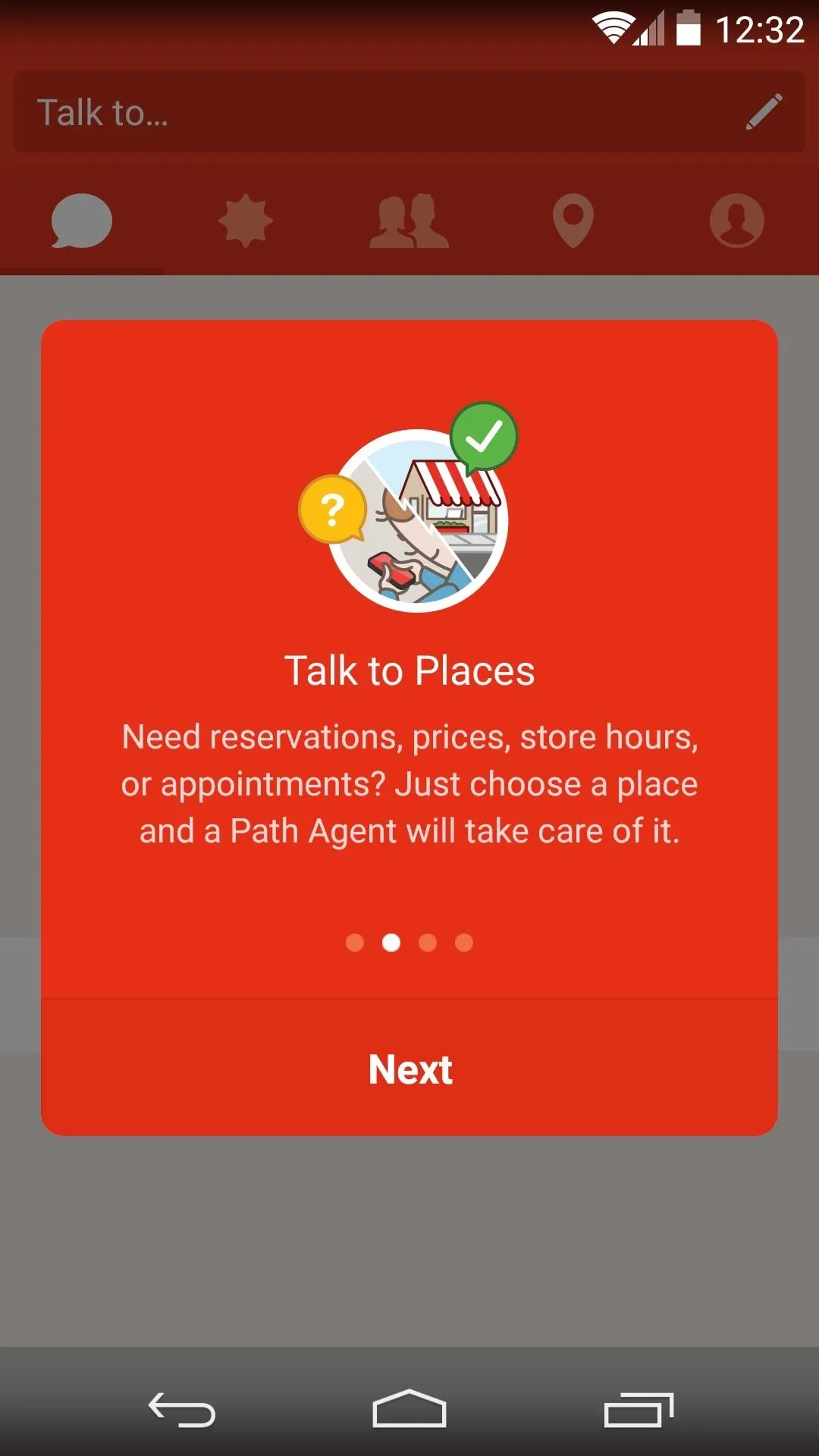
Task: Go to the profile tab
Action: coord(737,221)
